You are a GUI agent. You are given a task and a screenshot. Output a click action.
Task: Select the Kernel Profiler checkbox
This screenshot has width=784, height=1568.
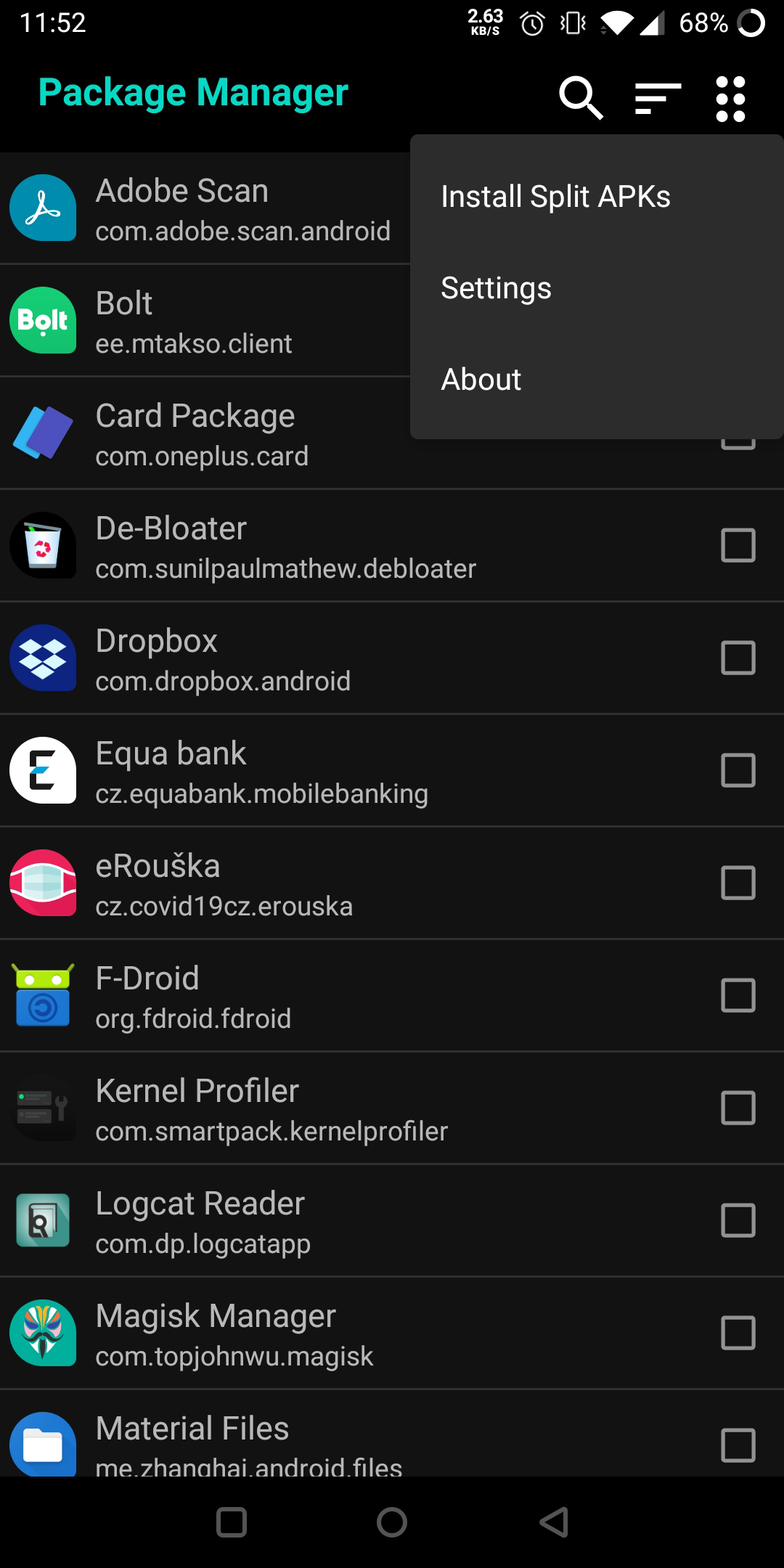pyautogui.click(x=738, y=1108)
